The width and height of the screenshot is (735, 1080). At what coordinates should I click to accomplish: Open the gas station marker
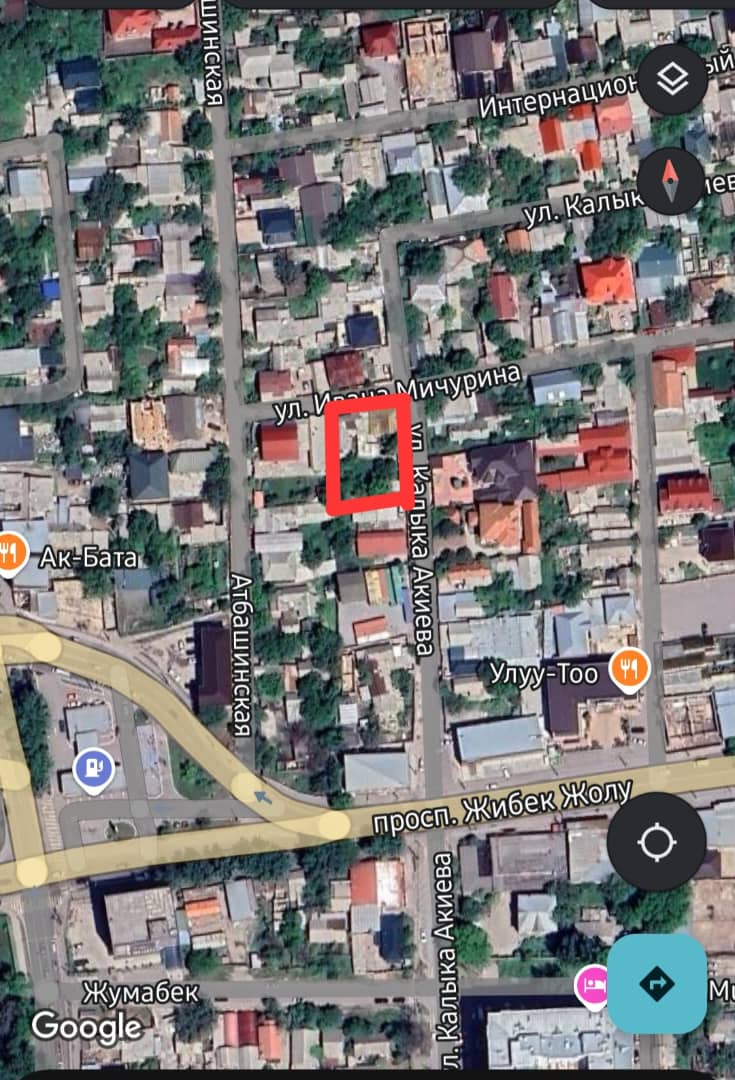pos(92,771)
